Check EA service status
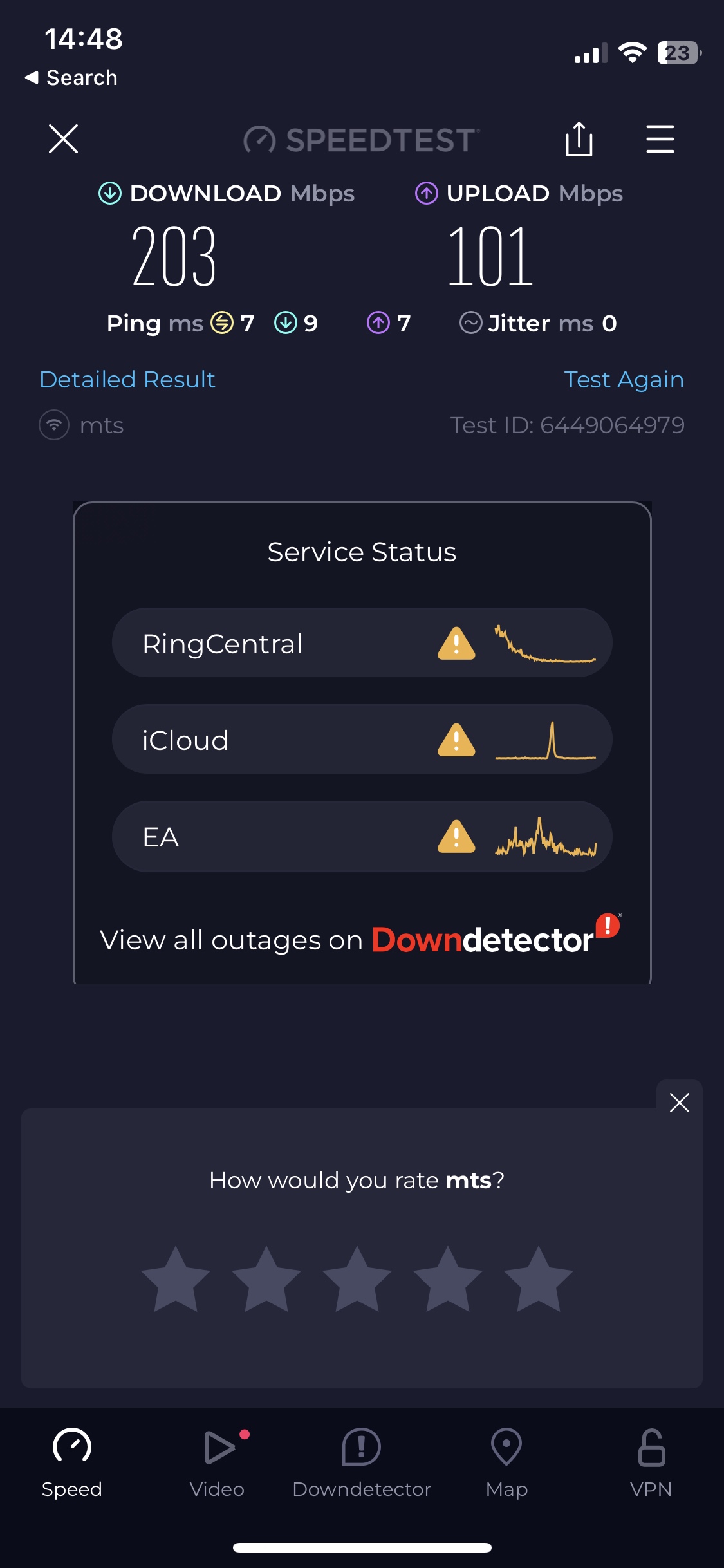This screenshot has height=1568, width=724. (362, 836)
